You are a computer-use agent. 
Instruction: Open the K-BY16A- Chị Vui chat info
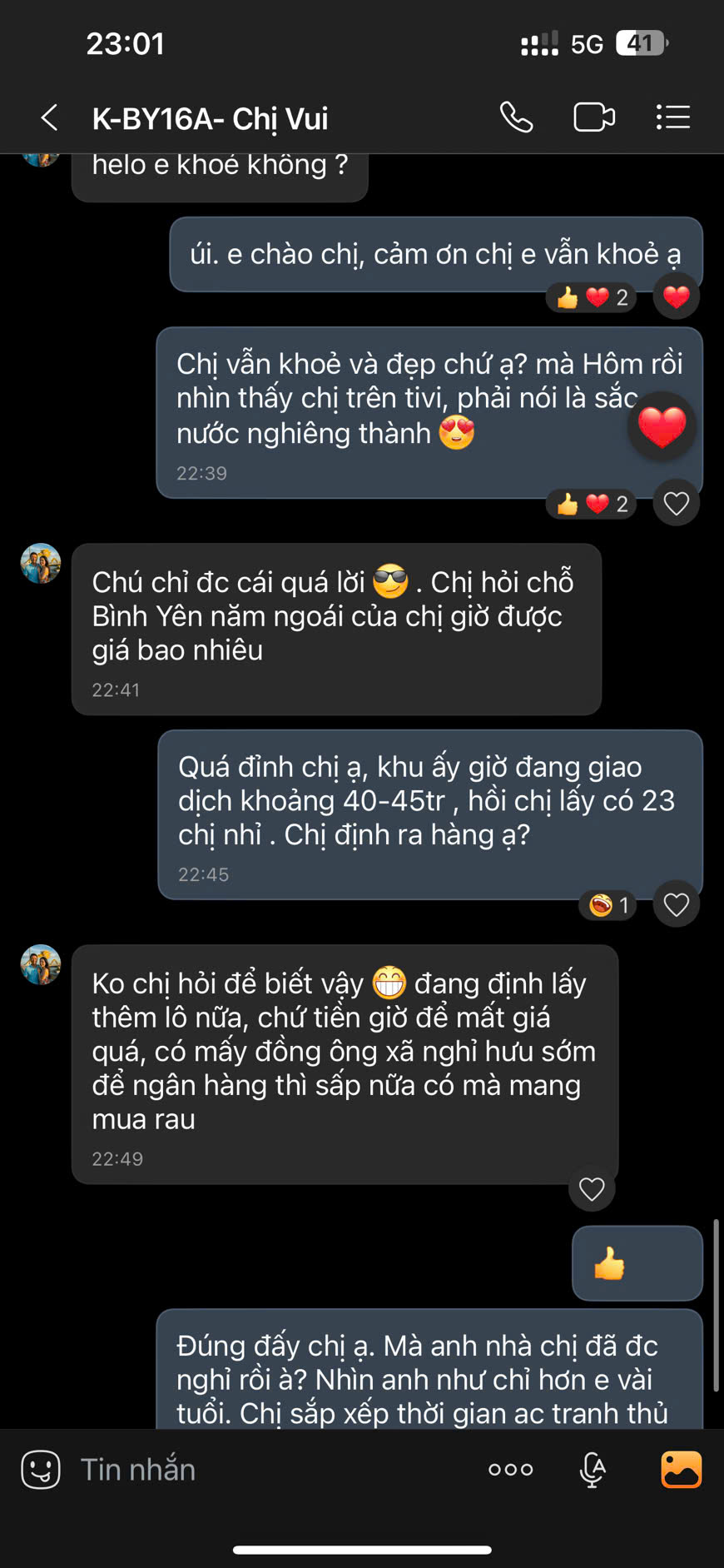coord(210,118)
